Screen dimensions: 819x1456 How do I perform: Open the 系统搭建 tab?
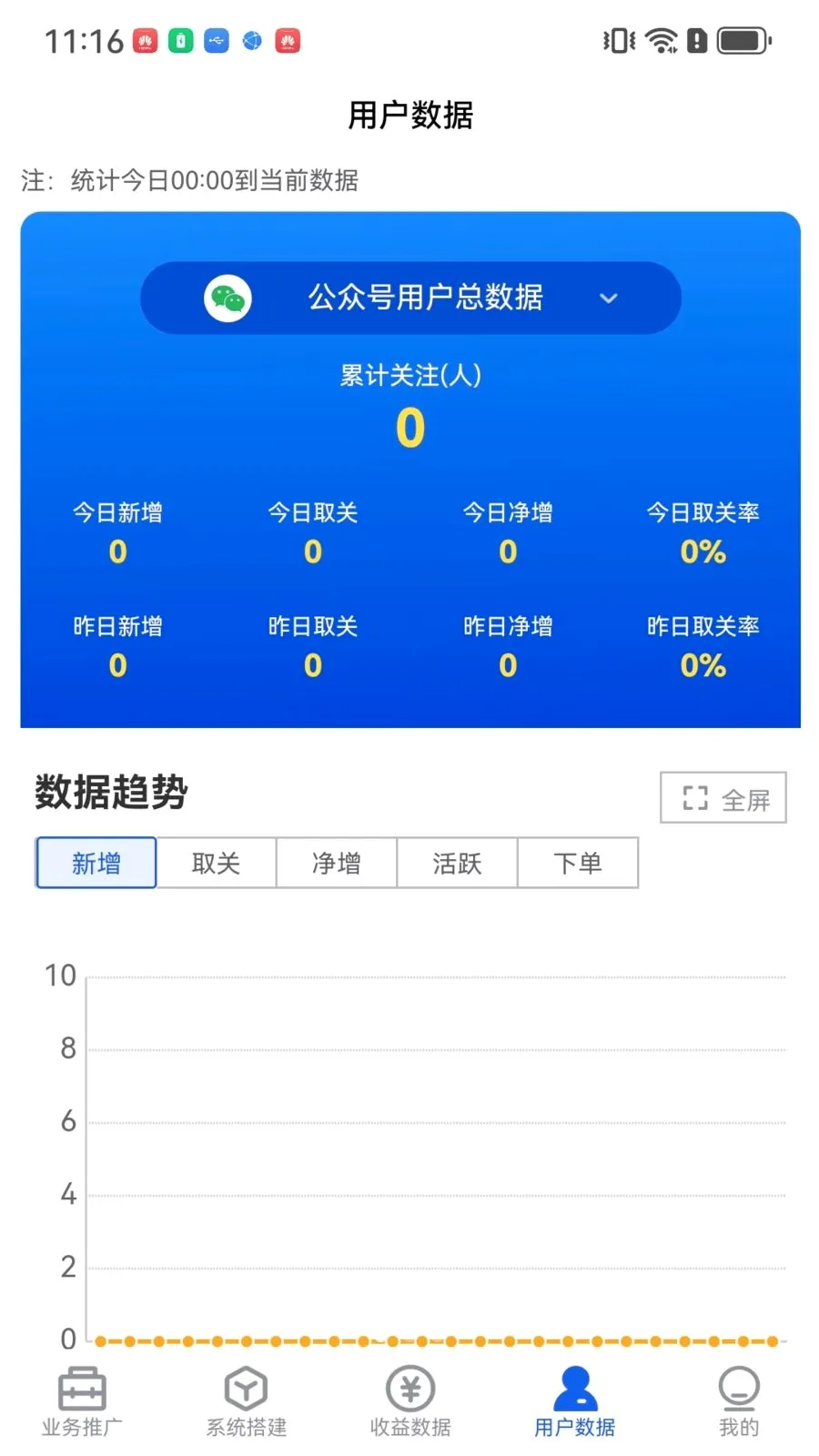point(246,1402)
